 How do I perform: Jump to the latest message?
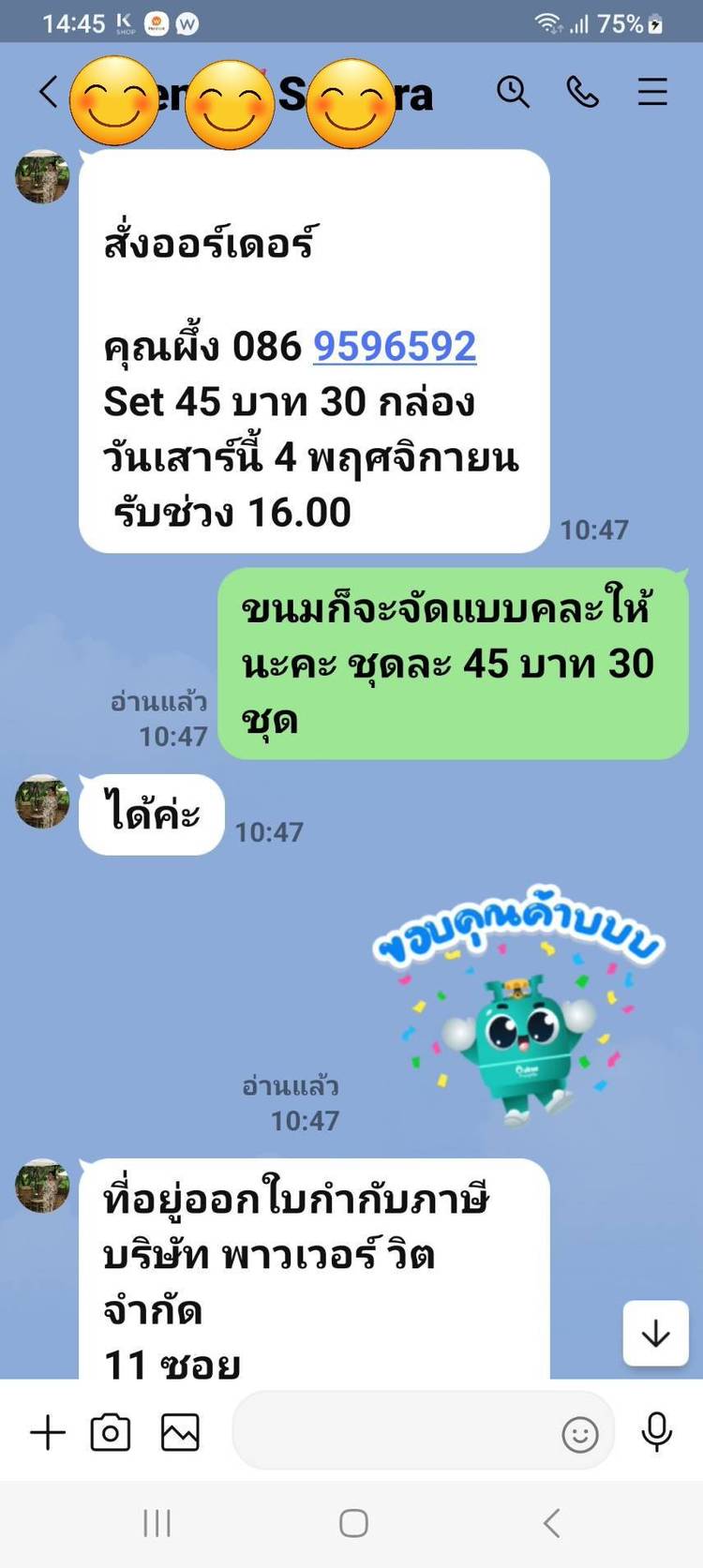point(655,1332)
